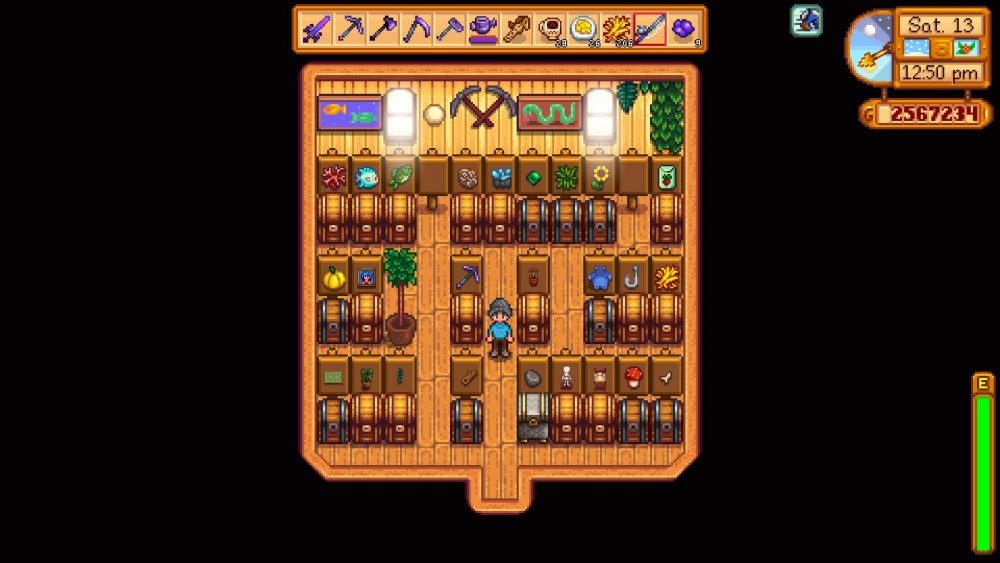Open the chest under the emerald sign
Viewport: 1000px width, 563px height.
click(534, 220)
